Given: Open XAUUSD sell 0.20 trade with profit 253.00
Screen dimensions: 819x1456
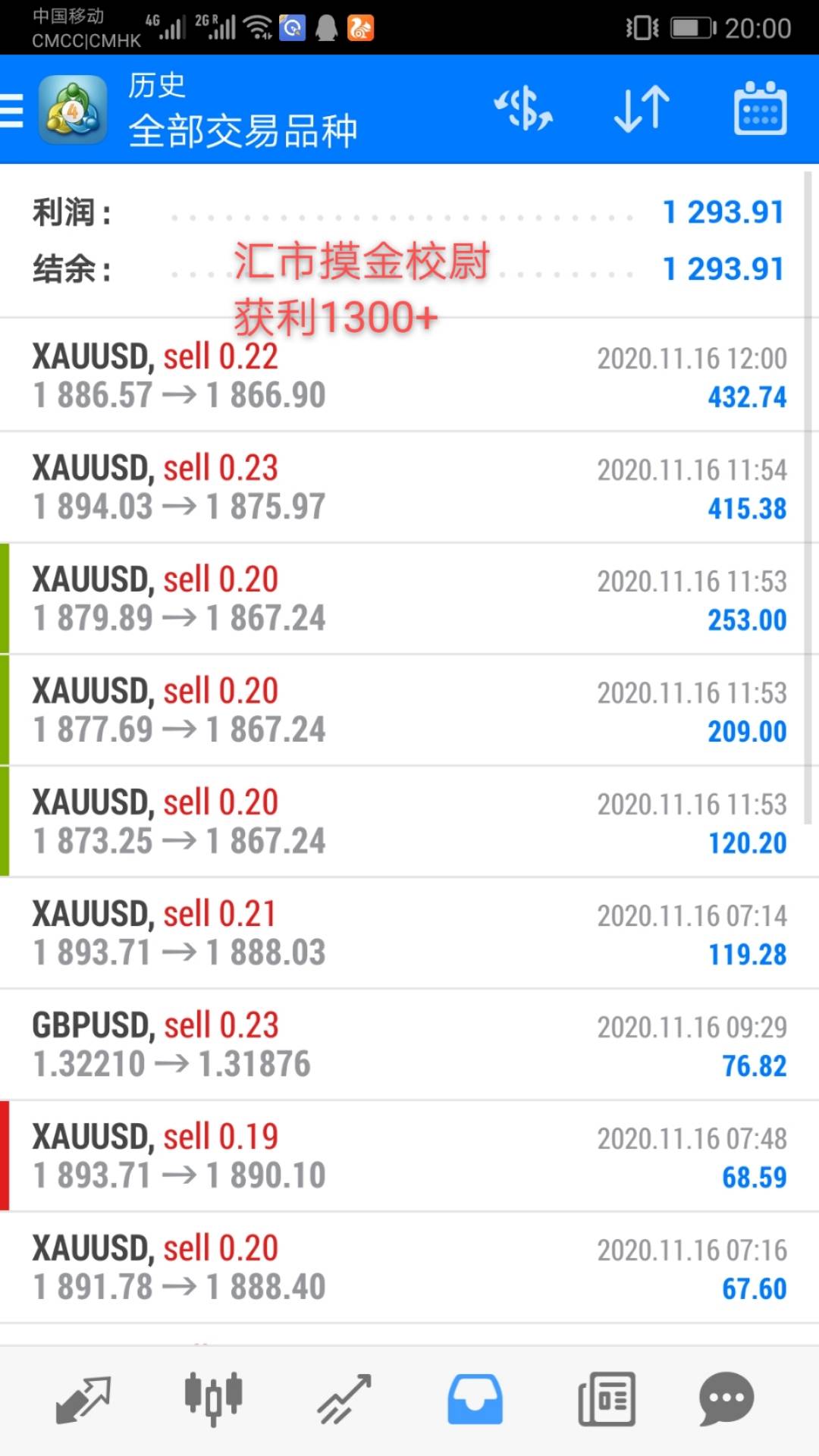Looking at the screenshot, I should (x=409, y=598).
